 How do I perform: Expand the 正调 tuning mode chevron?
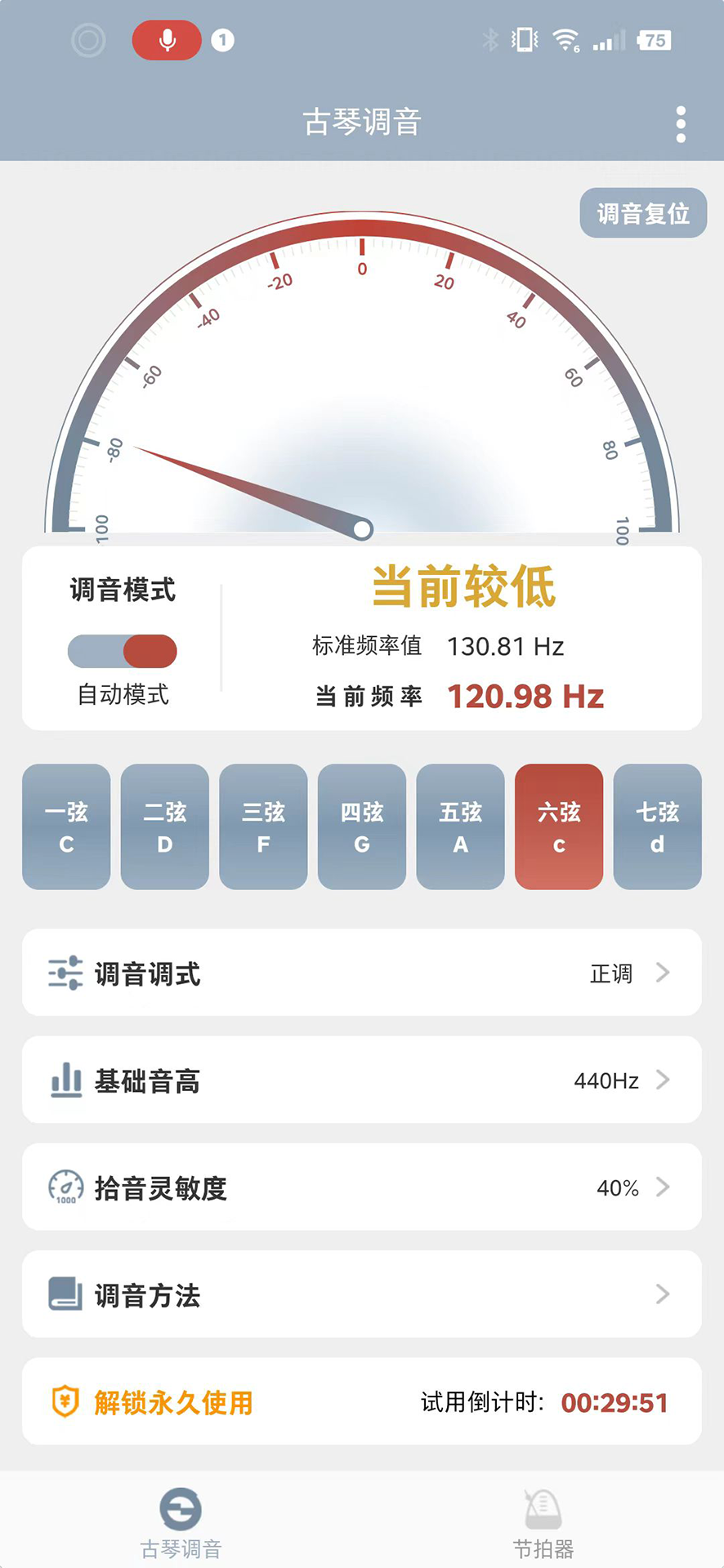click(x=664, y=973)
